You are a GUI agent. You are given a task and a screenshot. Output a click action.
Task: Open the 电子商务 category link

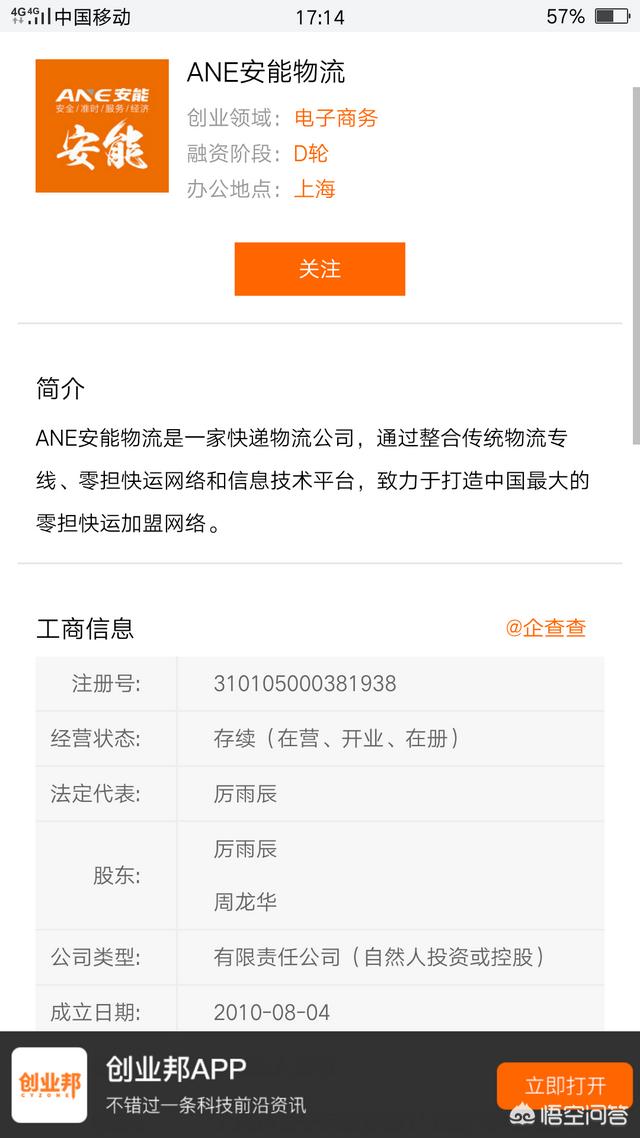(336, 118)
